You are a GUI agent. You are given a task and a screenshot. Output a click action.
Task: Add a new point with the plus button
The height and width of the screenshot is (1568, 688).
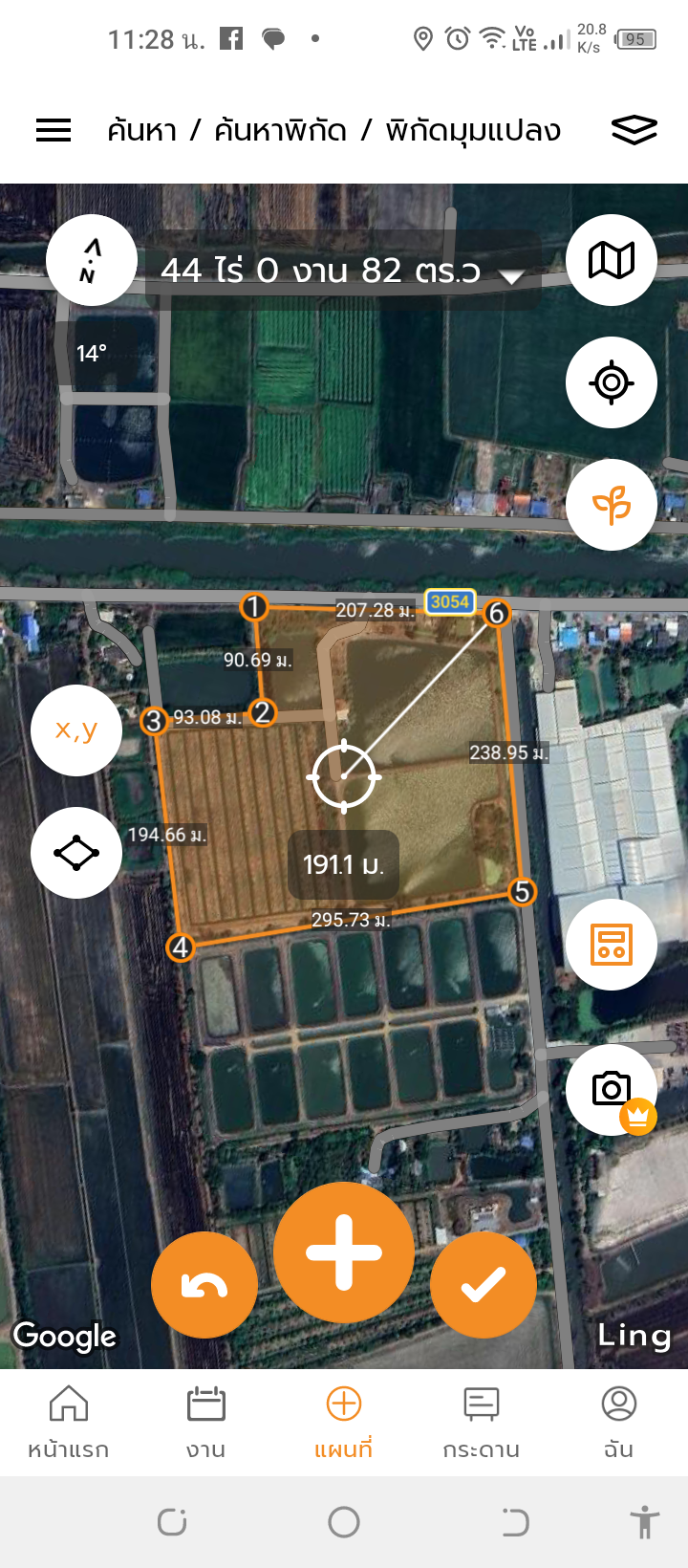(344, 1252)
